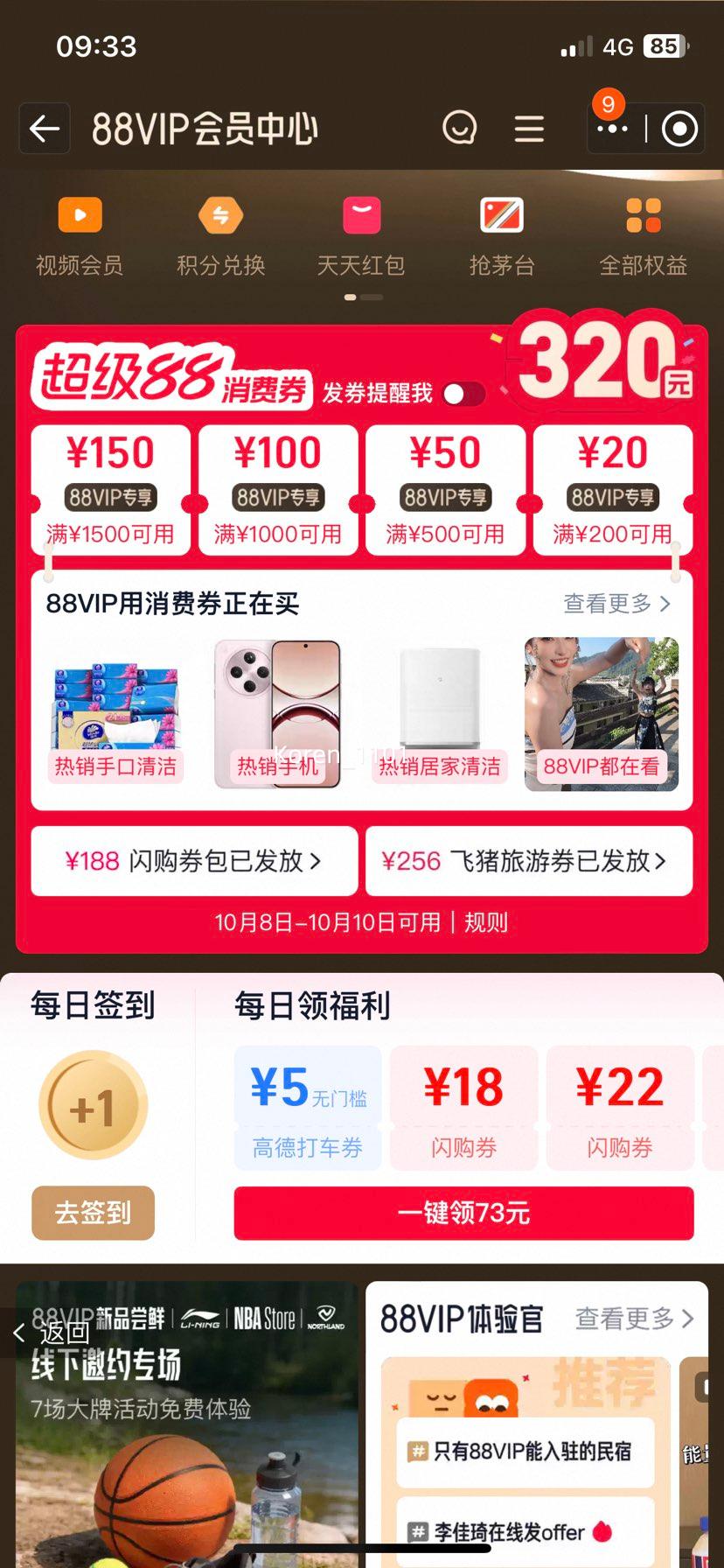The height and width of the screenshot is (1568, 724).
Task: Select the ¥20 coupon for ¥200 spend
Action: 612,490
